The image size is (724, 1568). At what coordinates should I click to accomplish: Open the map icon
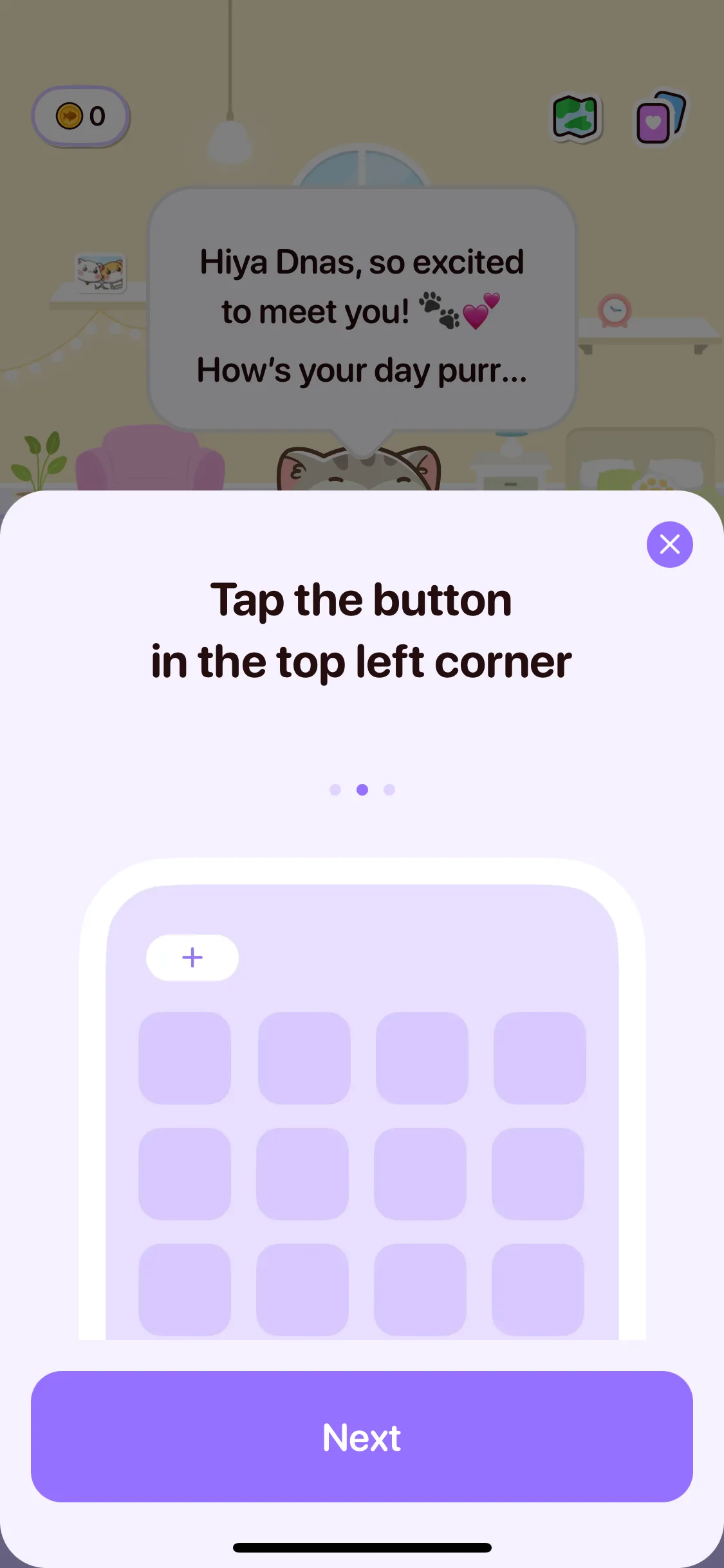tap(576, 118)
